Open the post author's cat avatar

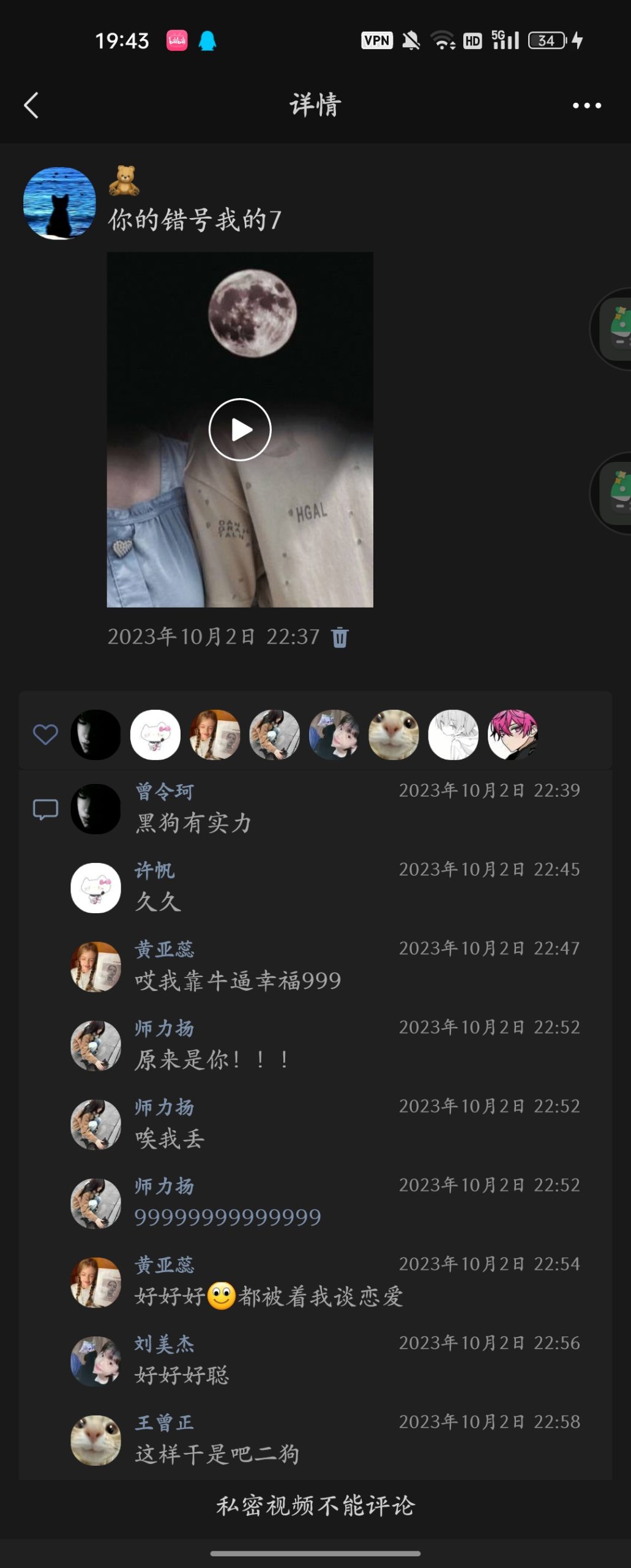click(x=59, y=203)
